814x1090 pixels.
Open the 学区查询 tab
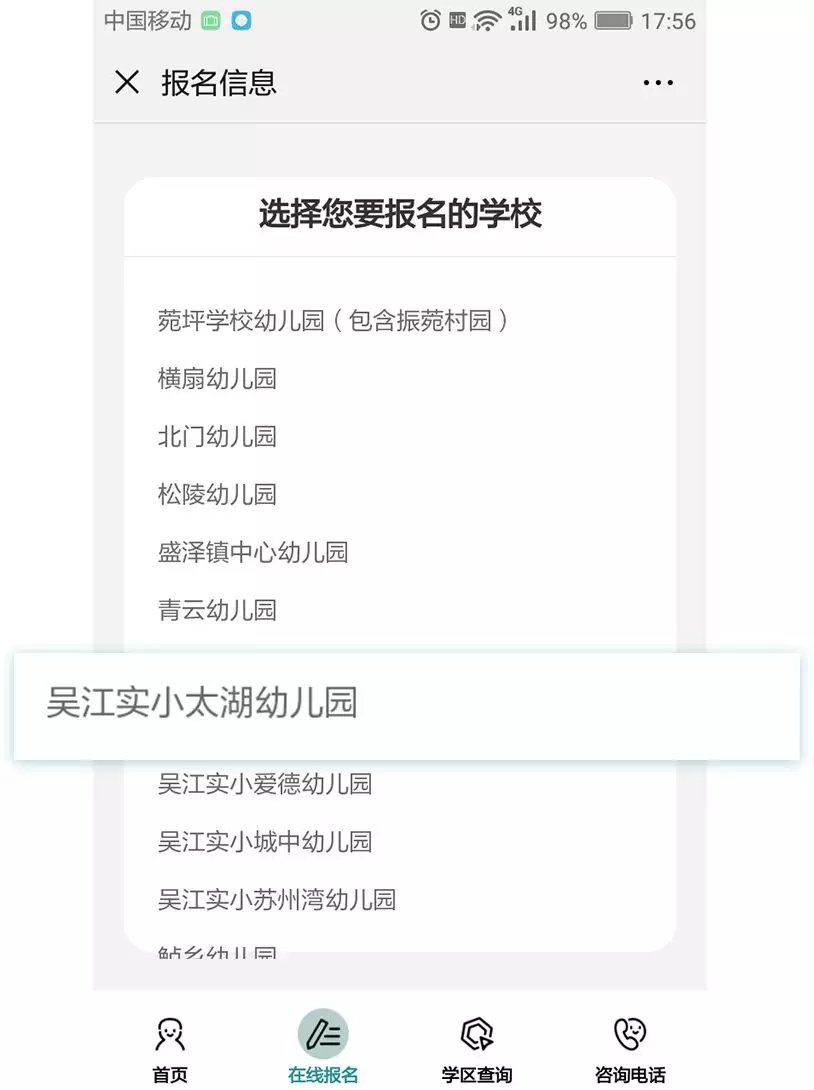(x=477, y=1048)
